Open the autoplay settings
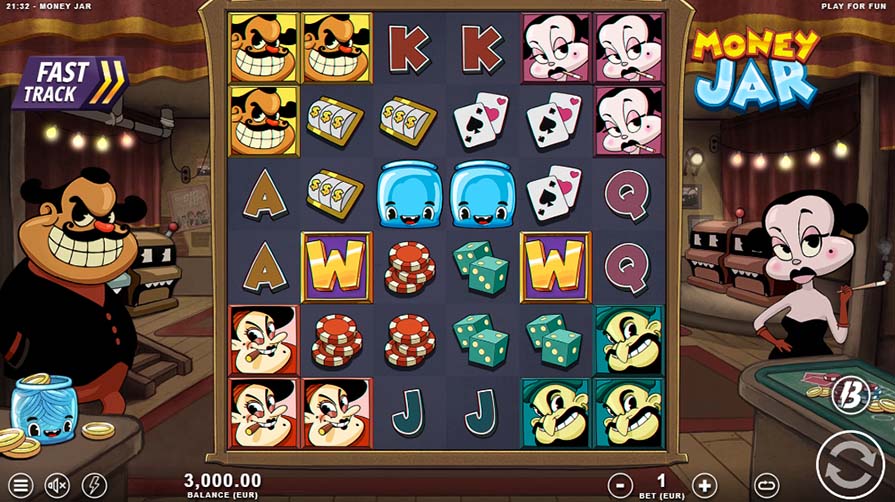 click(x=769, y=484)
